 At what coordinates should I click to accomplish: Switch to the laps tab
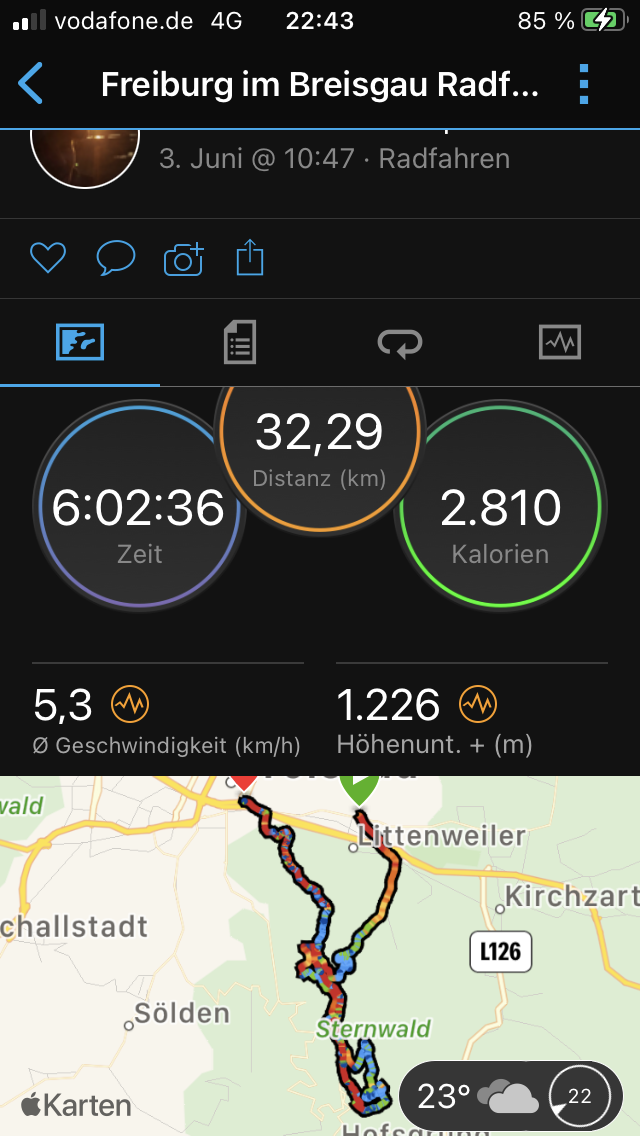tap(399, 343)
